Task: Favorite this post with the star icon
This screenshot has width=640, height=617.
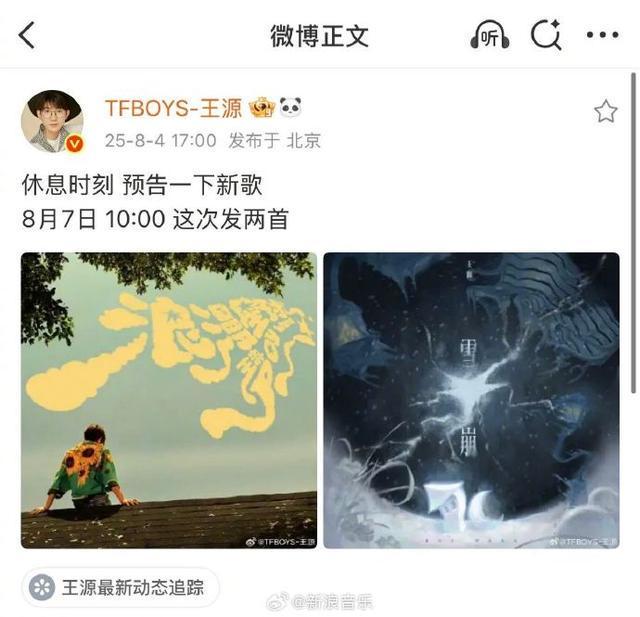Action: click(605, 111)
